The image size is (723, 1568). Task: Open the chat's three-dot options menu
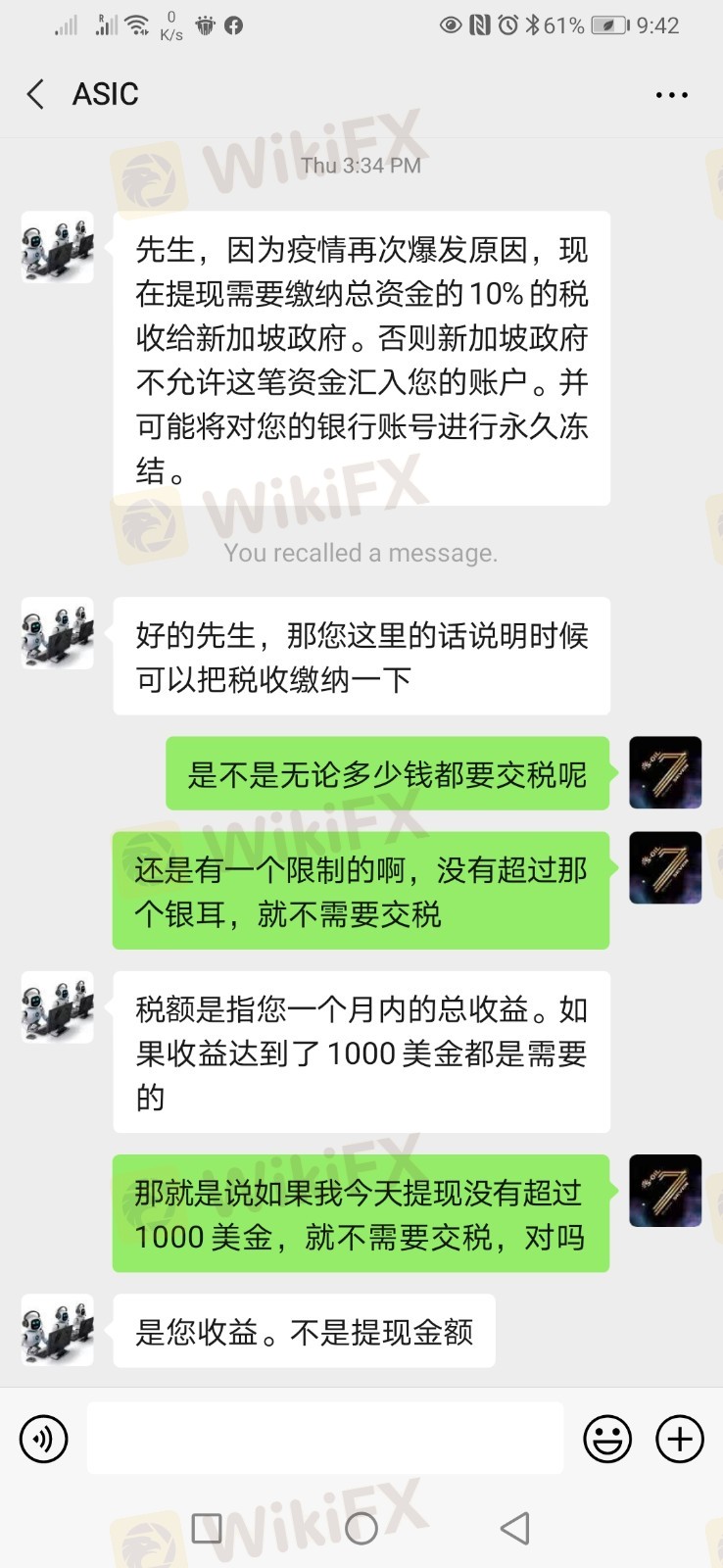point(671,95)
